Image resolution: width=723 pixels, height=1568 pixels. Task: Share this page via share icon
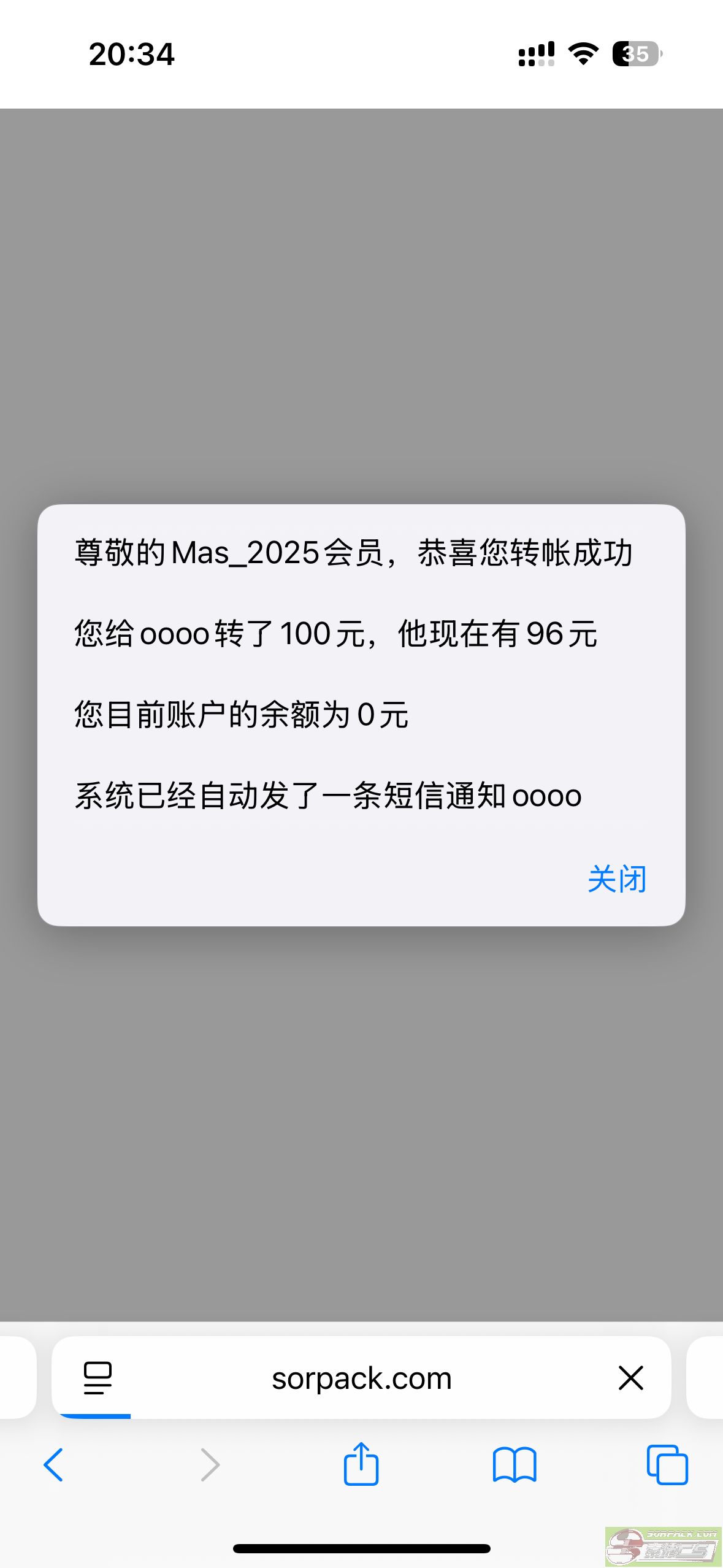[x=361, y=1463]
